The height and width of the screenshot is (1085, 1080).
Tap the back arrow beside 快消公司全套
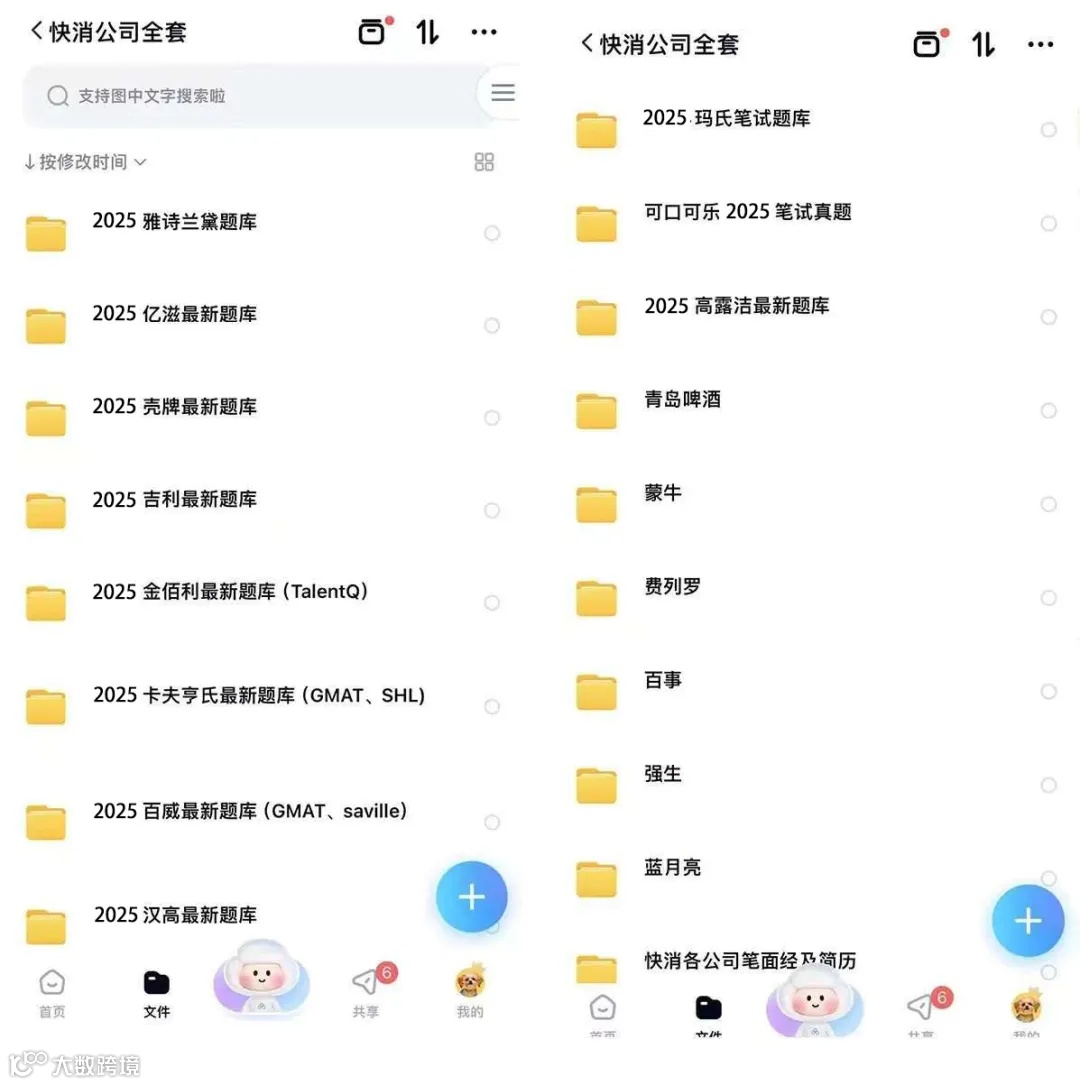tap(27, 31)
